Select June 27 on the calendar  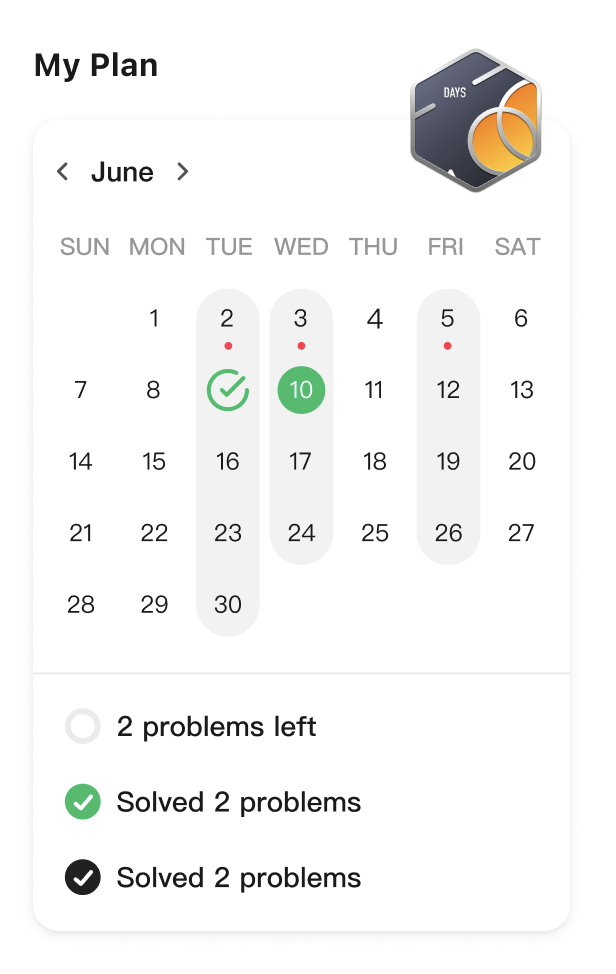pyautogui.click(x=521, y=533)
